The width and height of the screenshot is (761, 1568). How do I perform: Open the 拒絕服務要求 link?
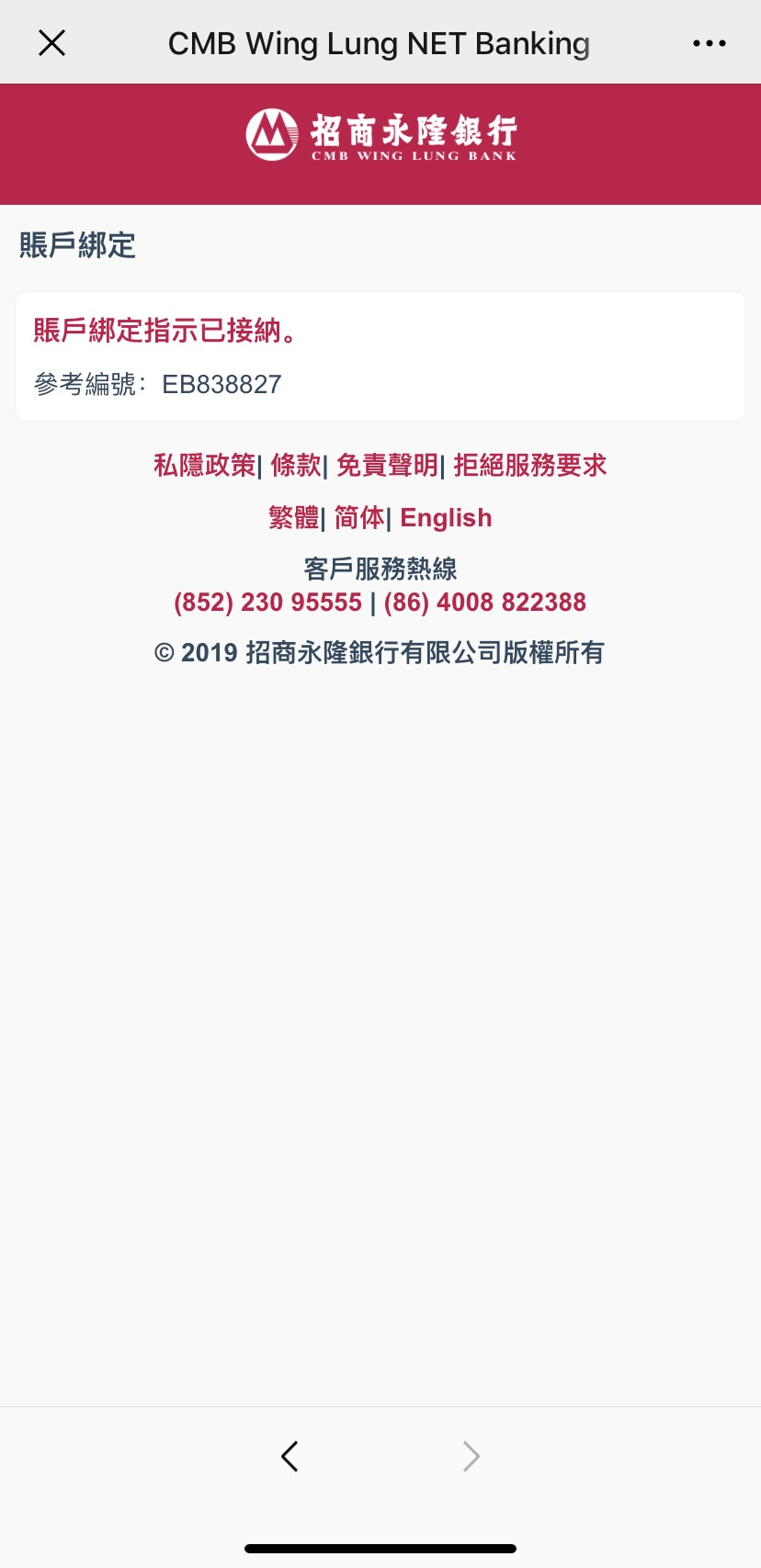pos(530,466)
